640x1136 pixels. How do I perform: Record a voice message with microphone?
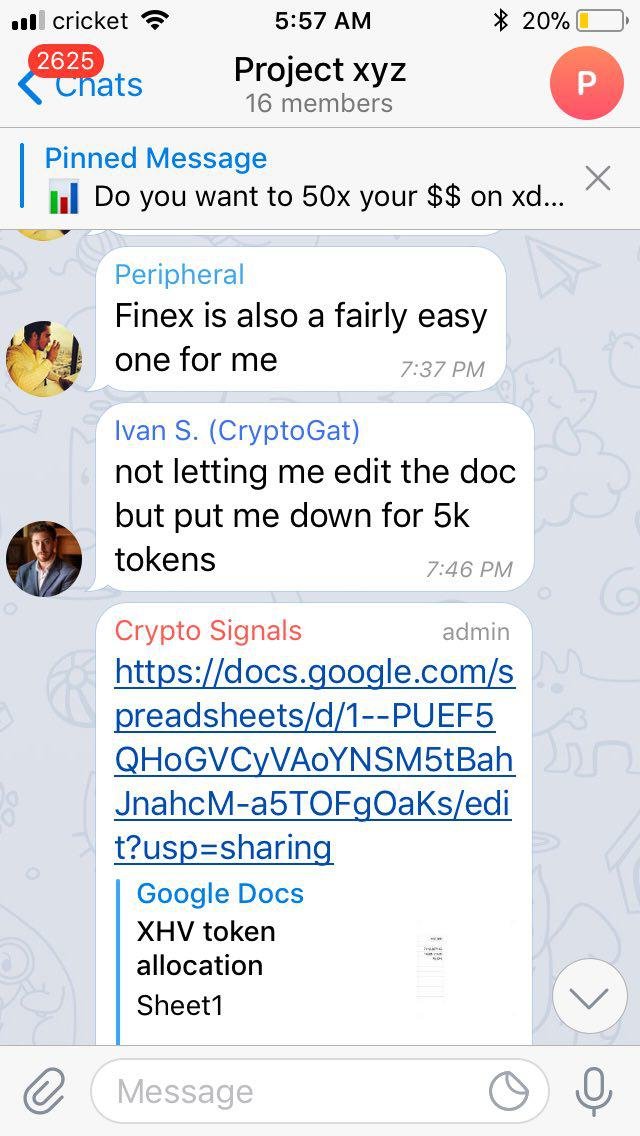(594, 1091)
